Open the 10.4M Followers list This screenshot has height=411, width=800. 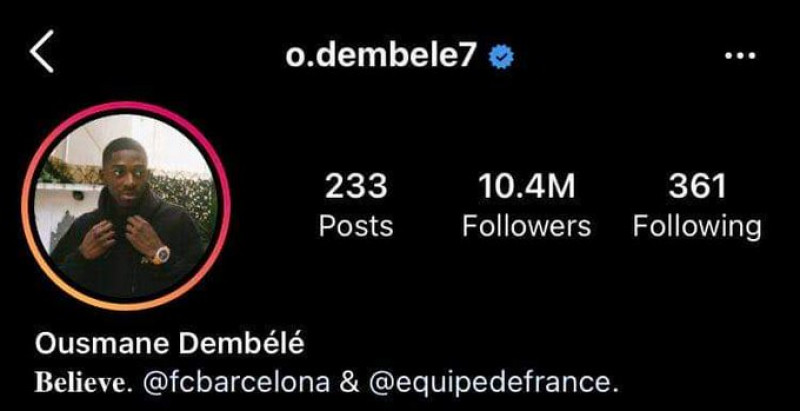click(526, 205)
